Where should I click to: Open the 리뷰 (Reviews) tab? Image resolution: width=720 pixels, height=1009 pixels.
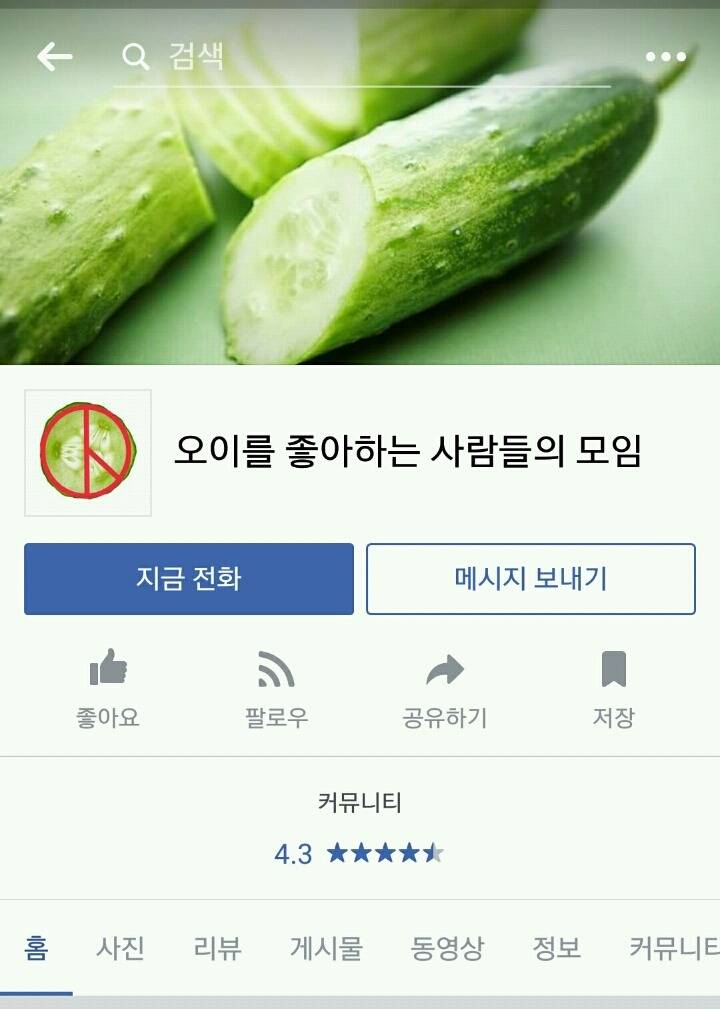(x=217, y=950)
